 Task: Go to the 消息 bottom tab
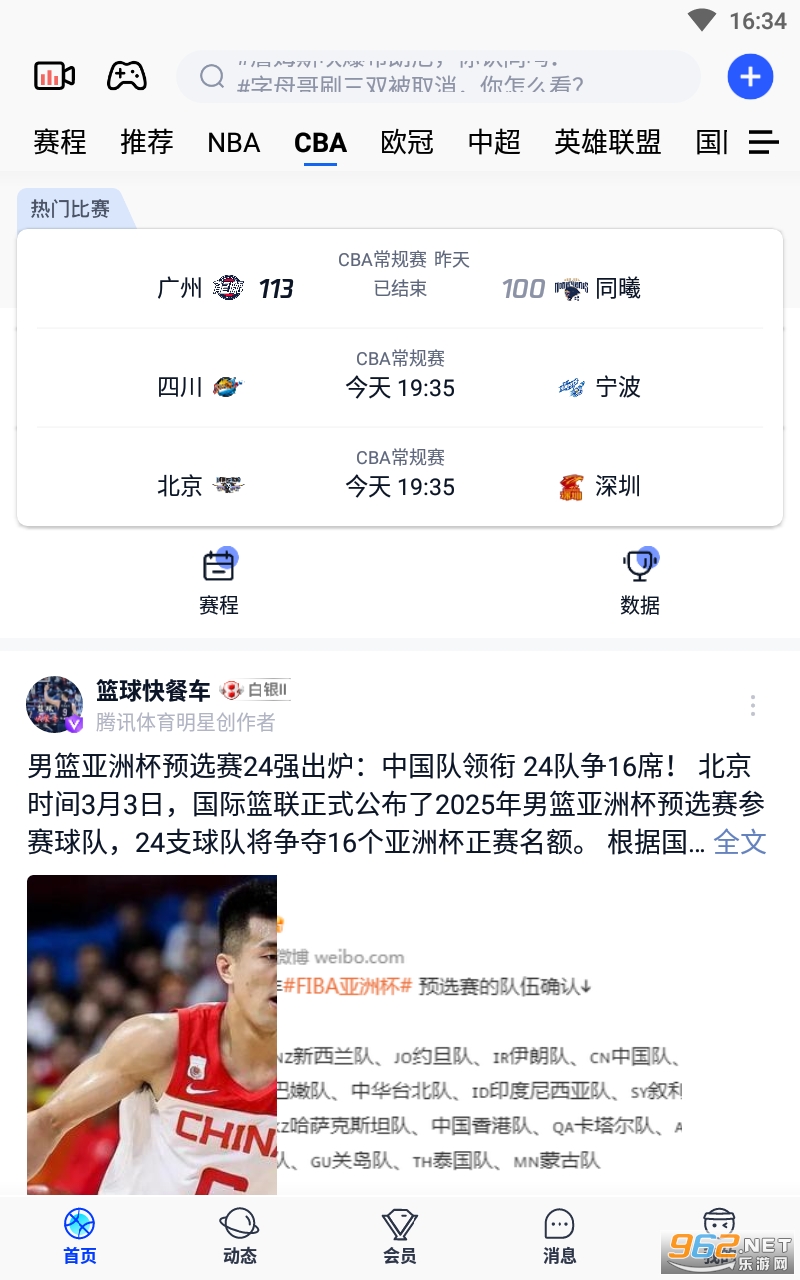coord(559,1236)
